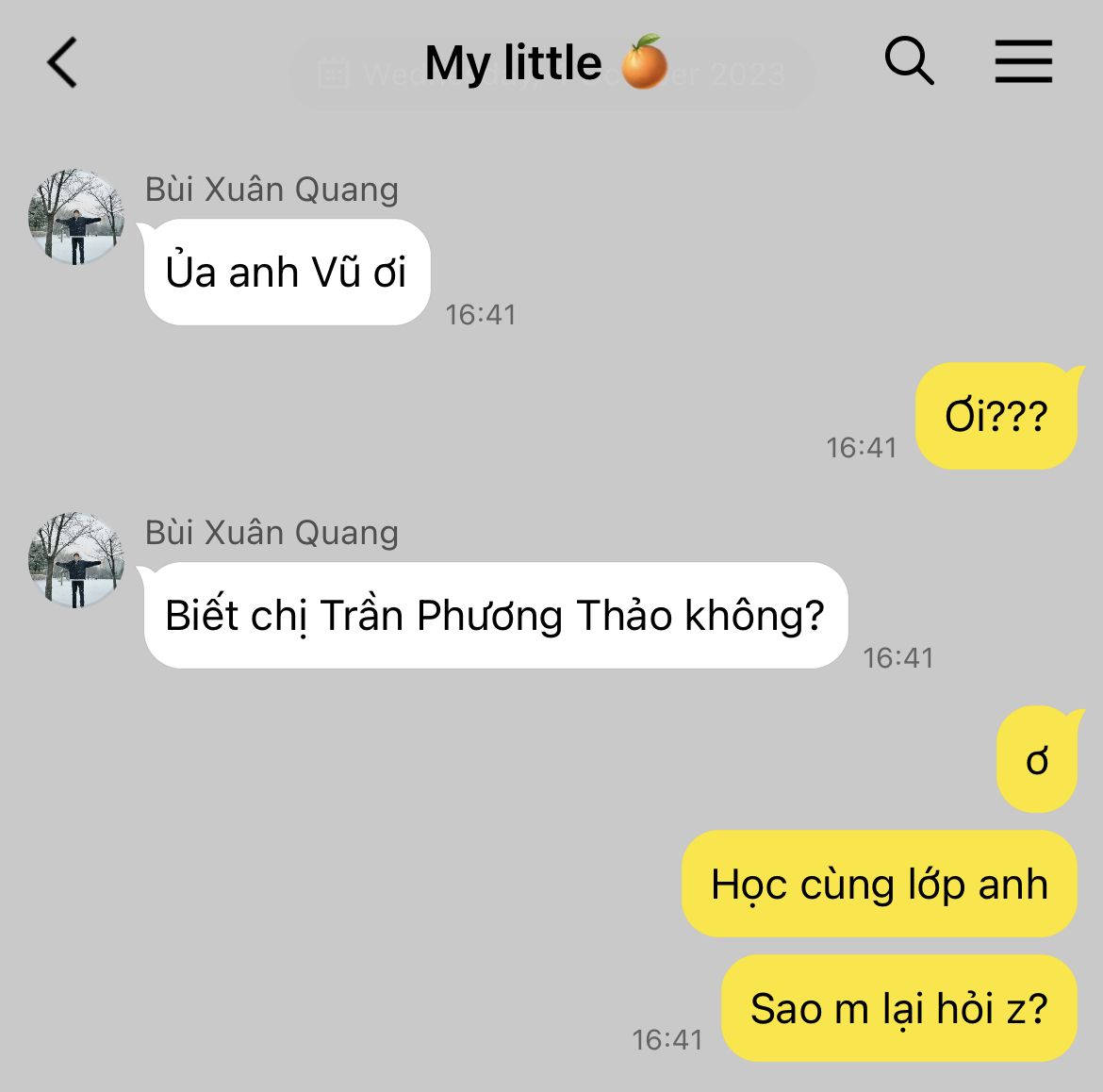
Task: Search within this conversation
Action: 909,62
